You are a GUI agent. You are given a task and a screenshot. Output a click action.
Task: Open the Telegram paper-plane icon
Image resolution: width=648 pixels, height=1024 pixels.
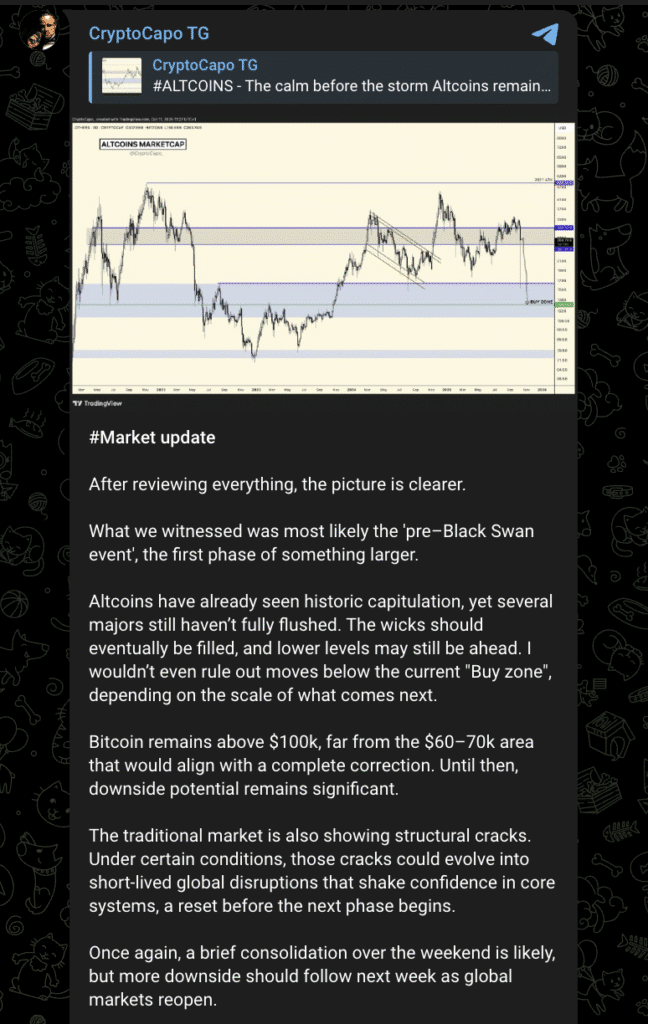[x=545, y=33]
